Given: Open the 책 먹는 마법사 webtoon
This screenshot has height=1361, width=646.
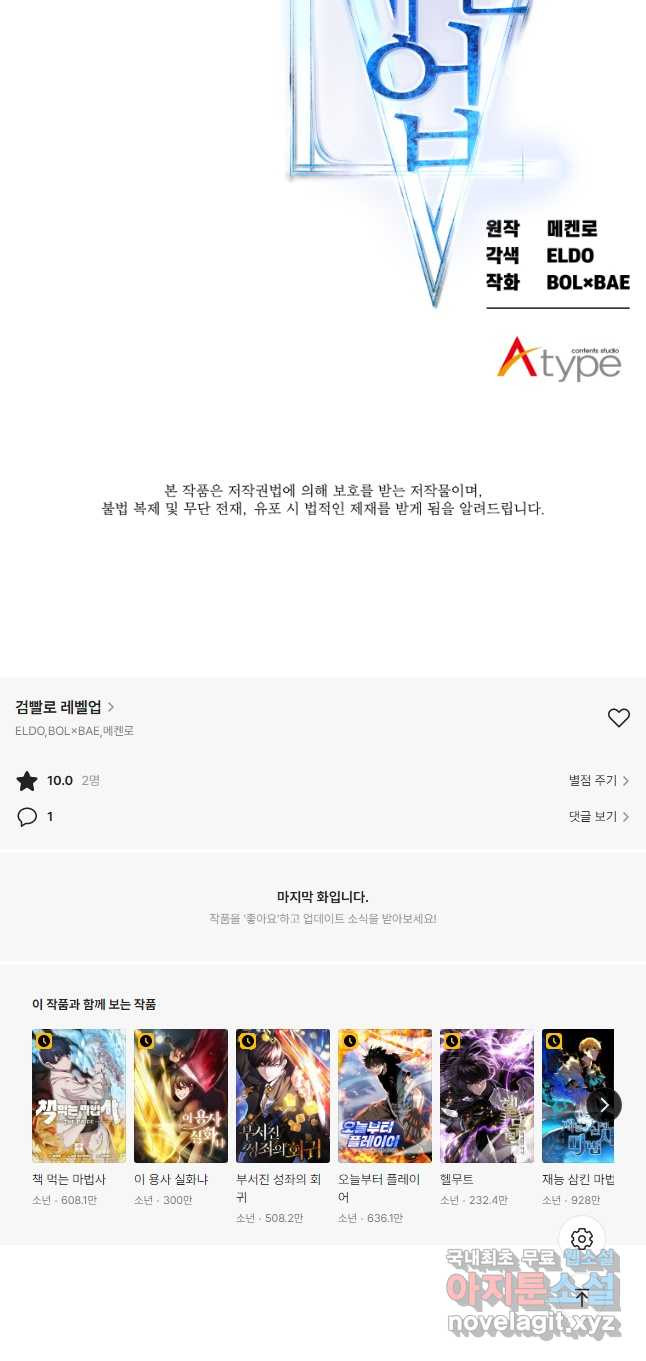Looking at the screenshot, I should [x=79, y=1096].
